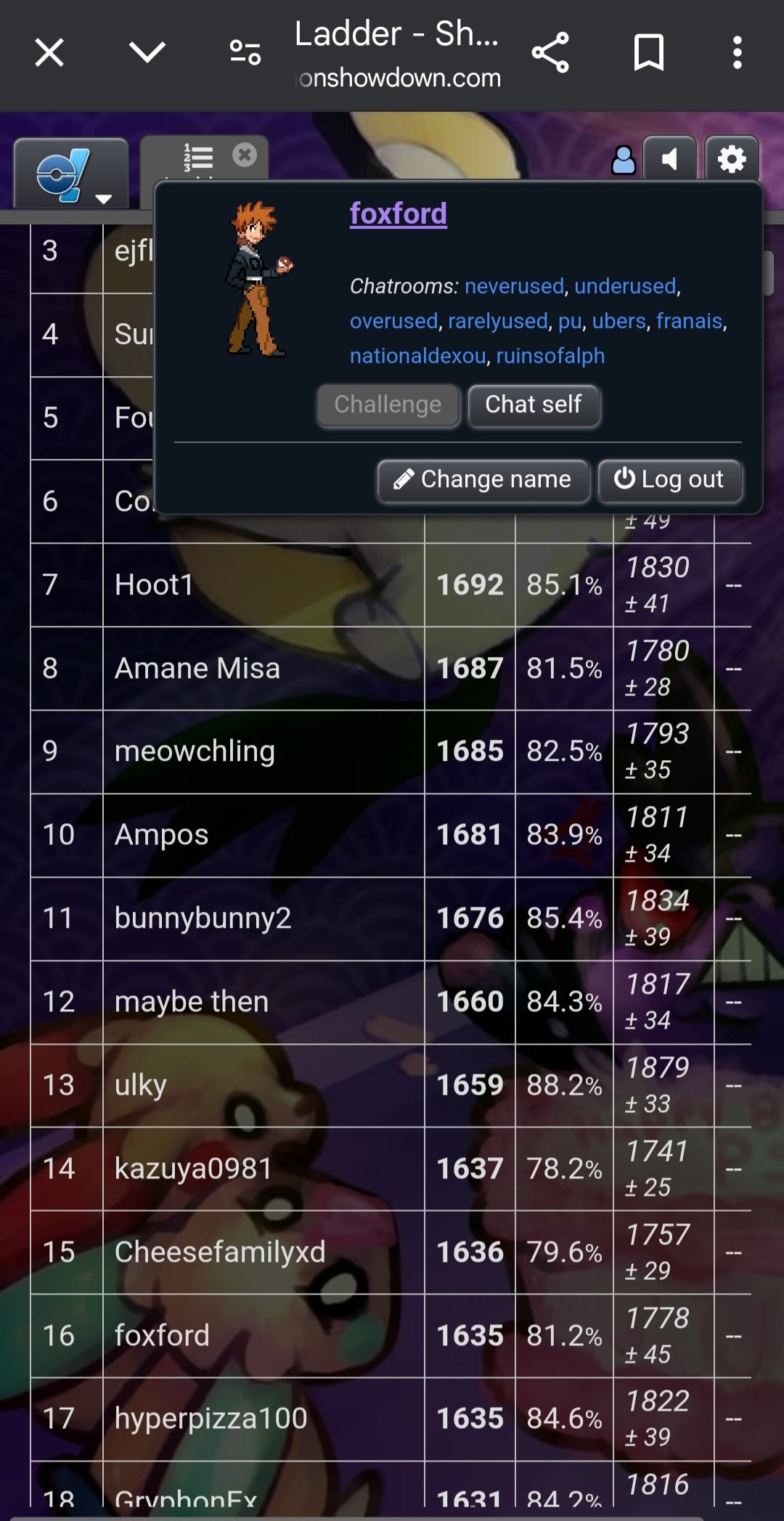This screenshot has width=784, height=1521.
Task: Join the overused chatroom
Action: click(x=393, y=321)
